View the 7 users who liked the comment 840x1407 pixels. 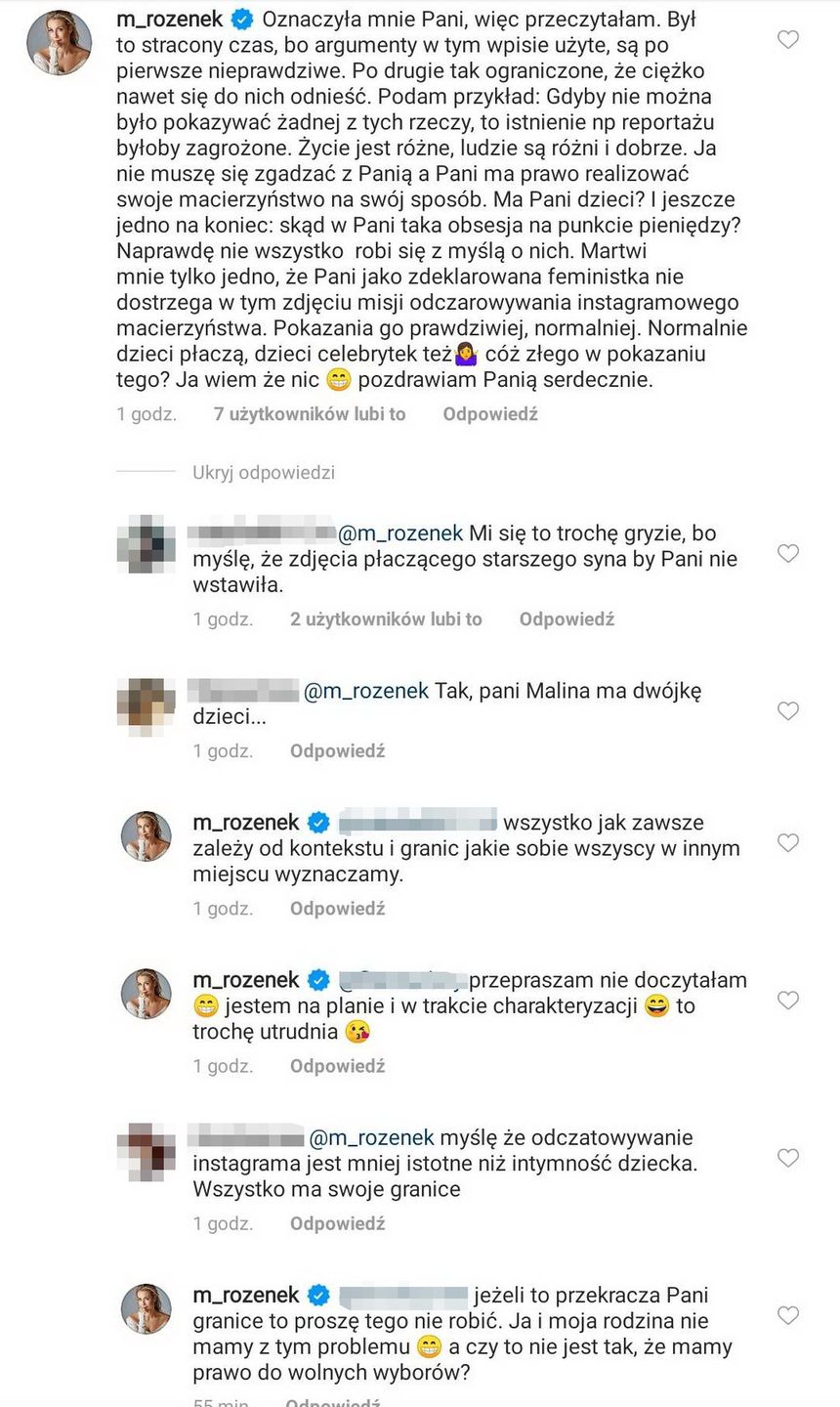[309, 414]
